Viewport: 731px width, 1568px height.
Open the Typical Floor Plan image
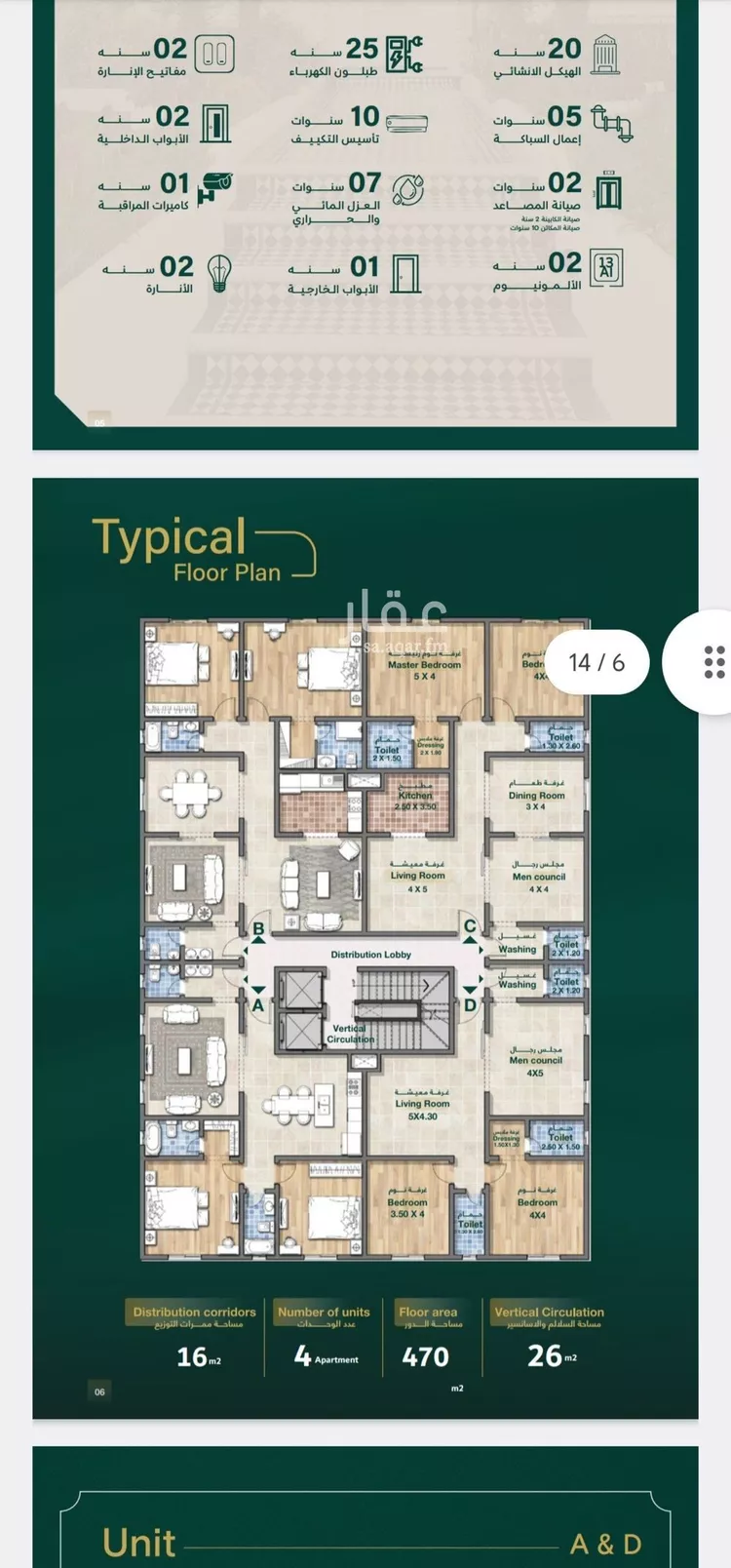pos(365,946)
